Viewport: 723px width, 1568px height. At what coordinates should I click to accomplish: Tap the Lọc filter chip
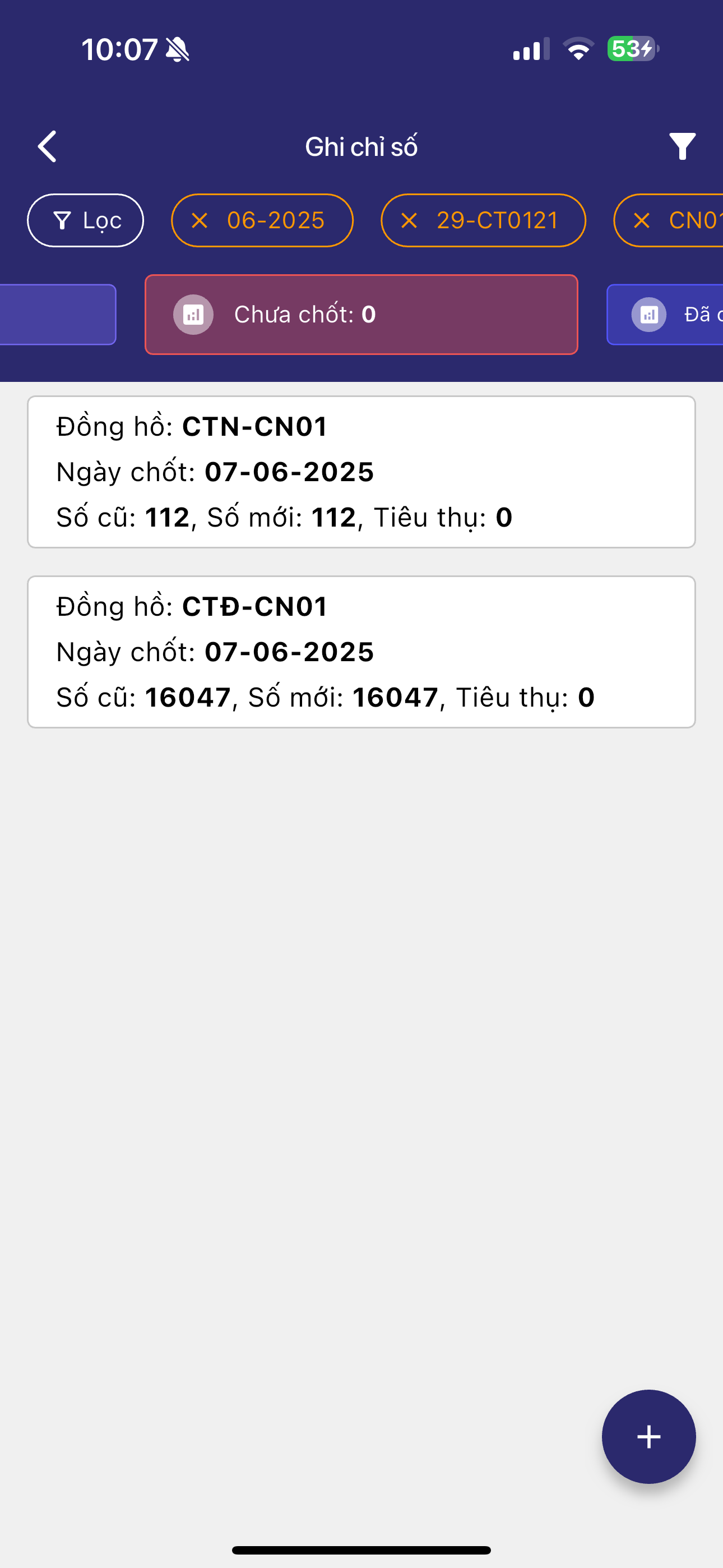[x=86, y=220]
